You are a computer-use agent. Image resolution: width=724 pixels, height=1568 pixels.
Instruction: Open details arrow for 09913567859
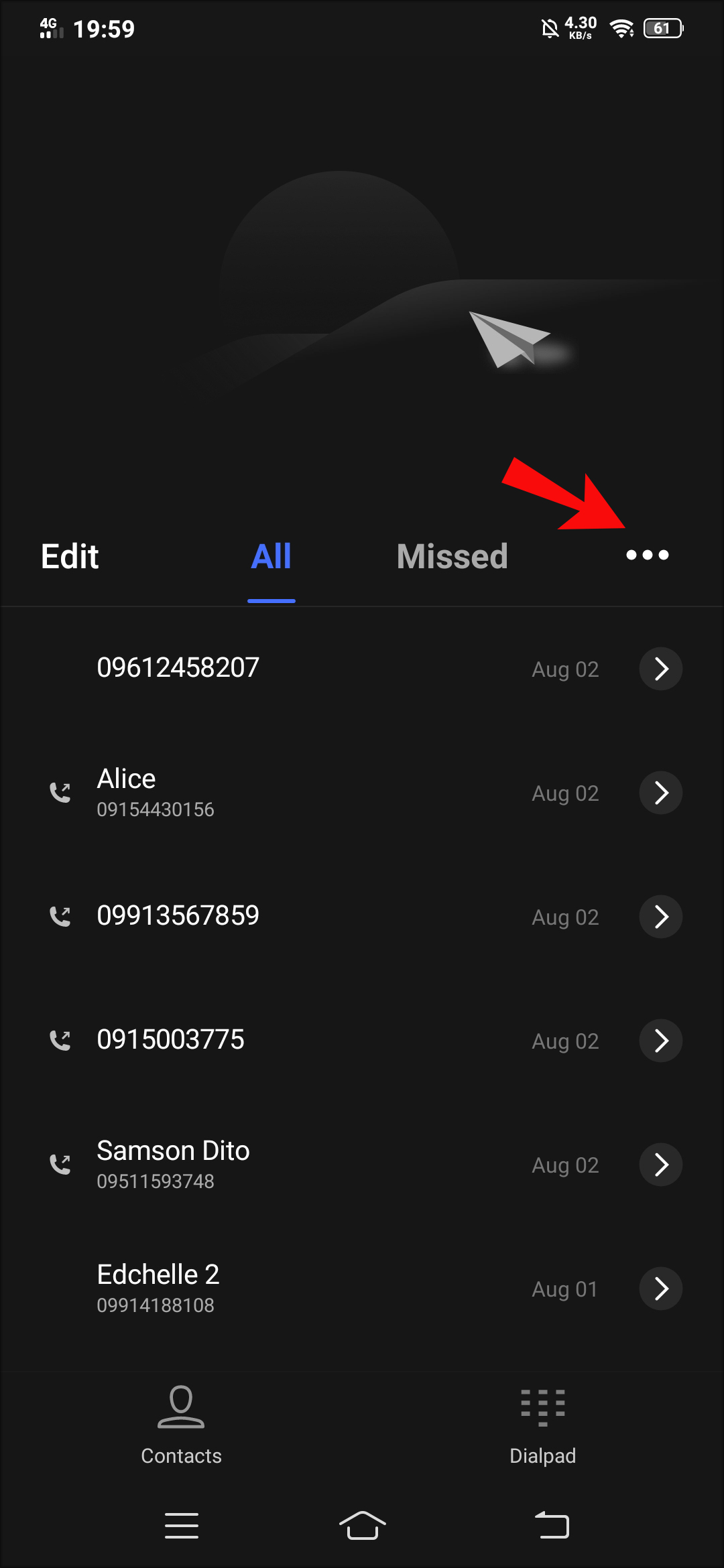coord(660,917)
